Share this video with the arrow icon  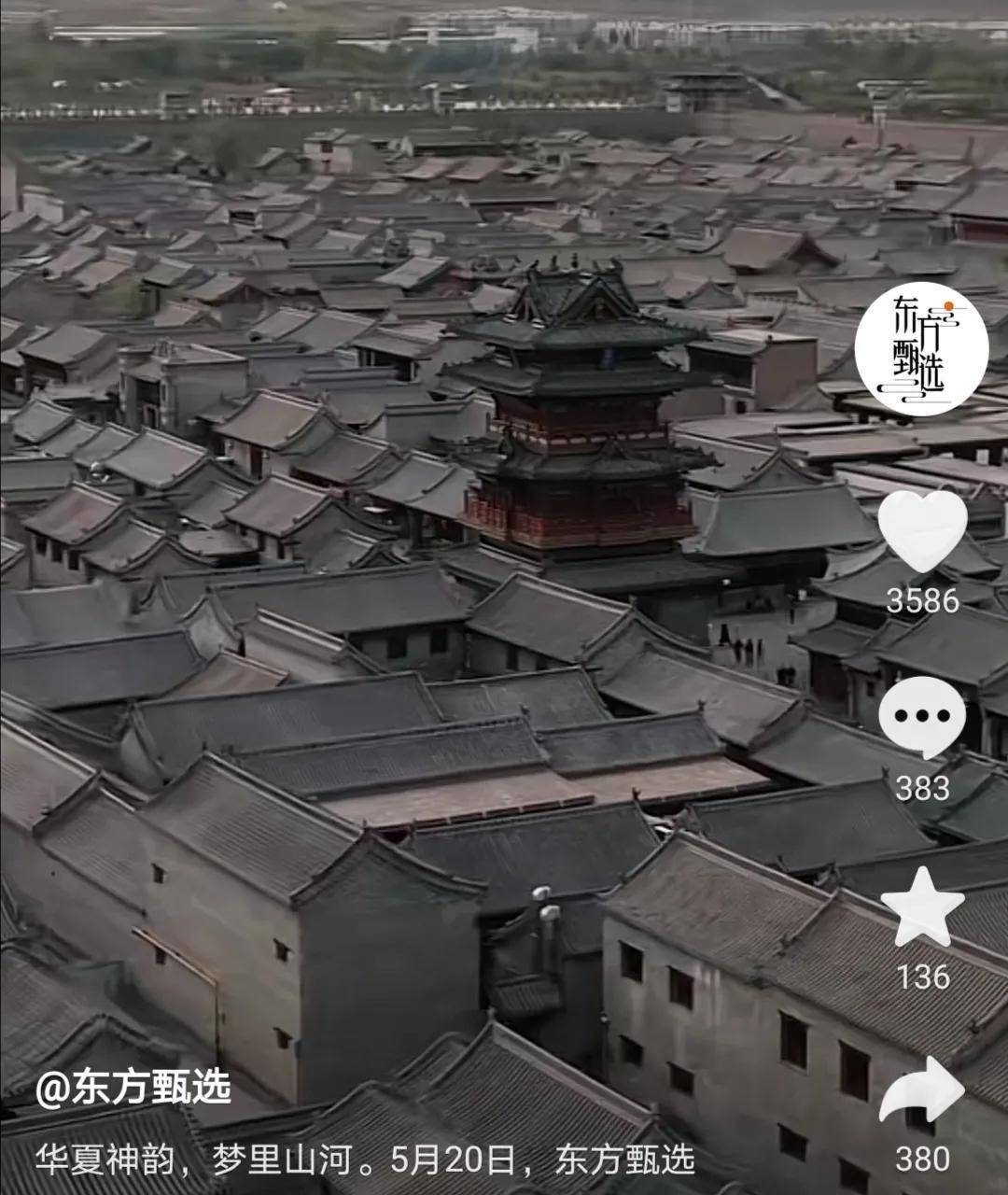tap(922, 1090)
